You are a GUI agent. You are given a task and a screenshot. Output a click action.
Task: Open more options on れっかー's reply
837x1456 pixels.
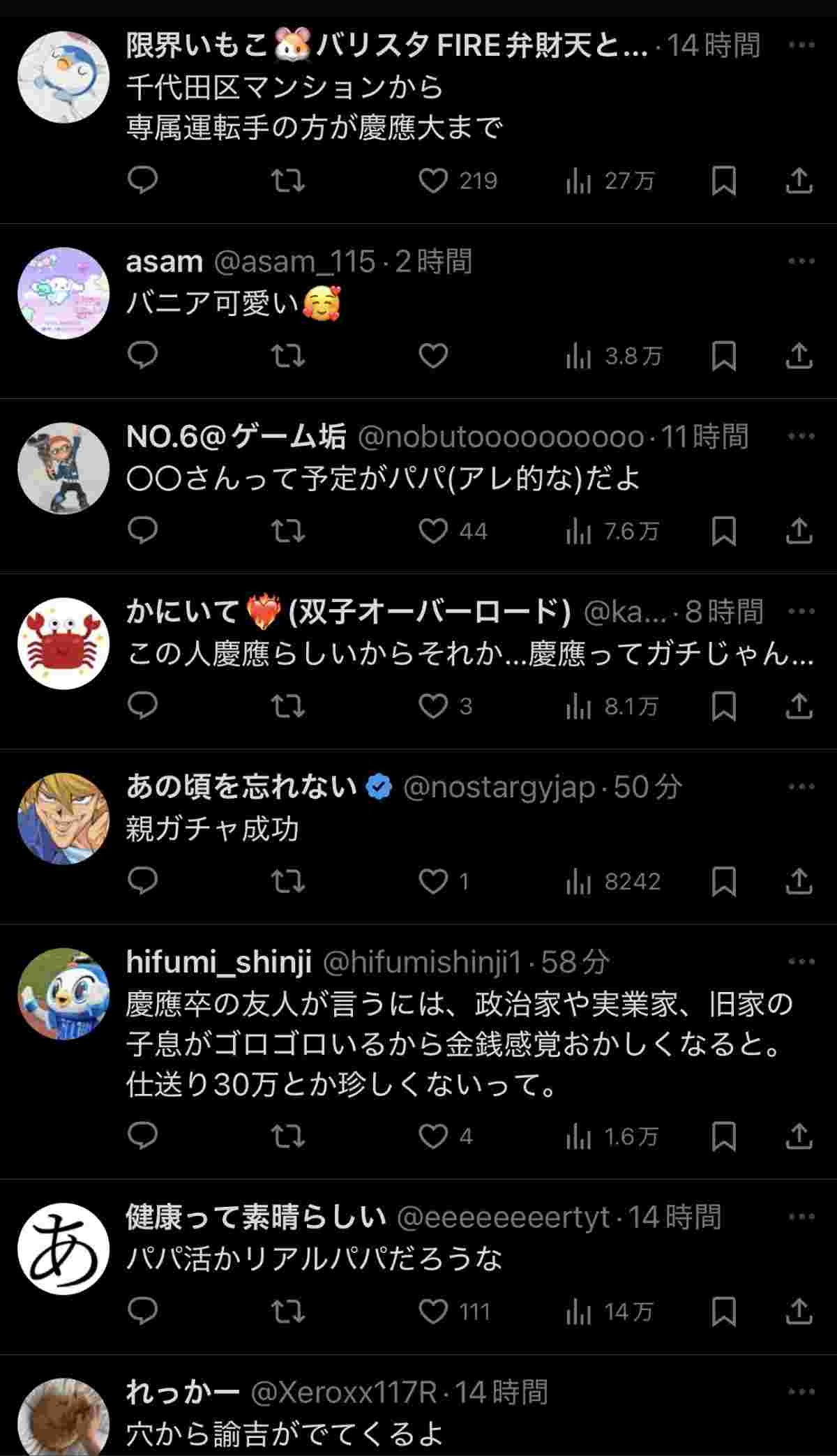click(801, 1392)
